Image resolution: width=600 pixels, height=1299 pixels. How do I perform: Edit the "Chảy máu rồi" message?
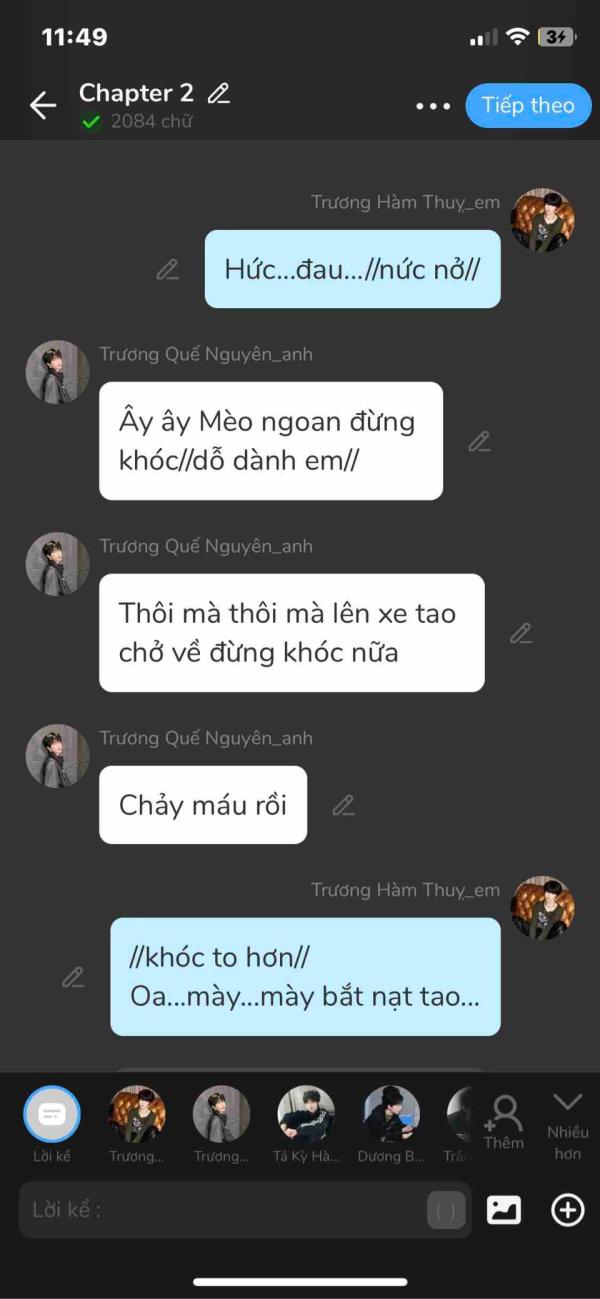click(344, 805)
